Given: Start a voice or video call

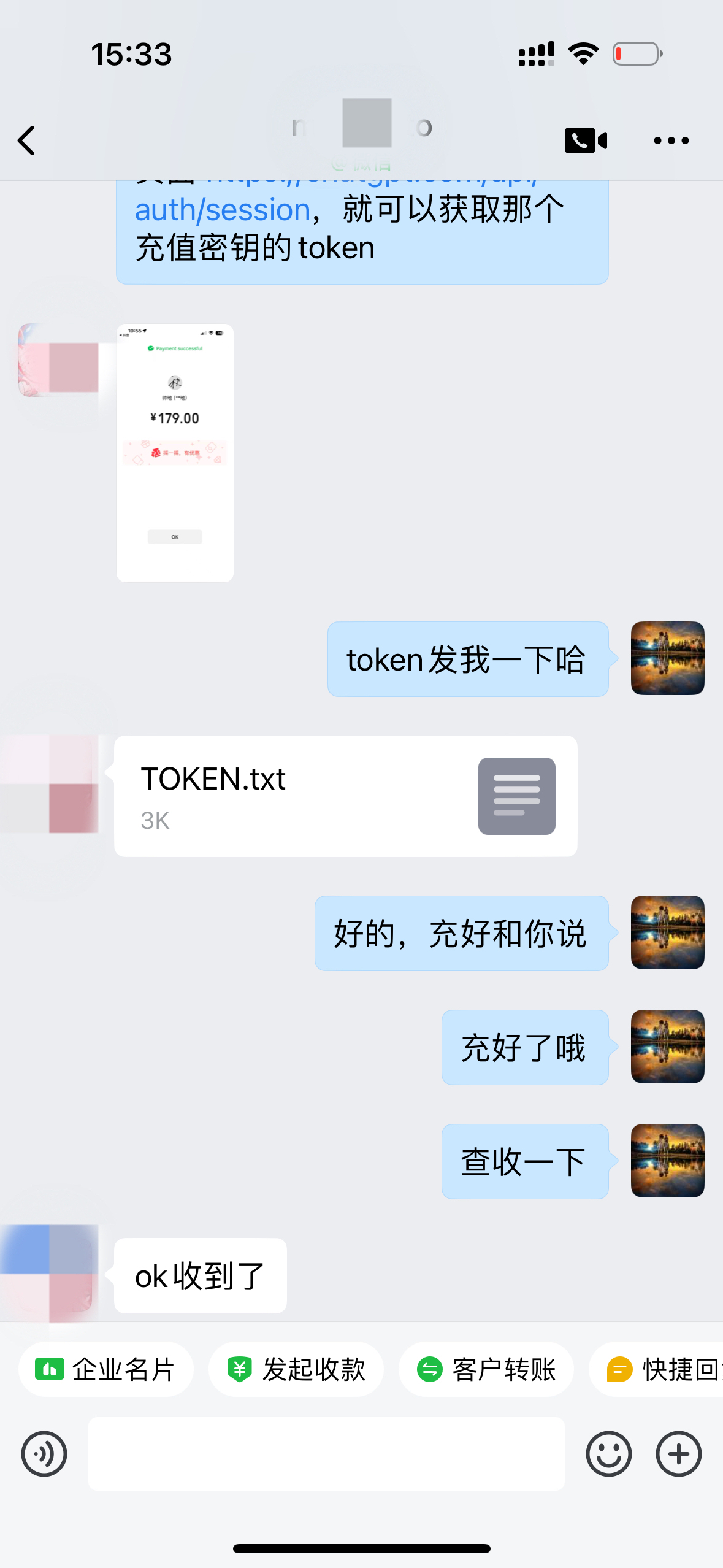Looking at the screenshot, I should point(585,140).
